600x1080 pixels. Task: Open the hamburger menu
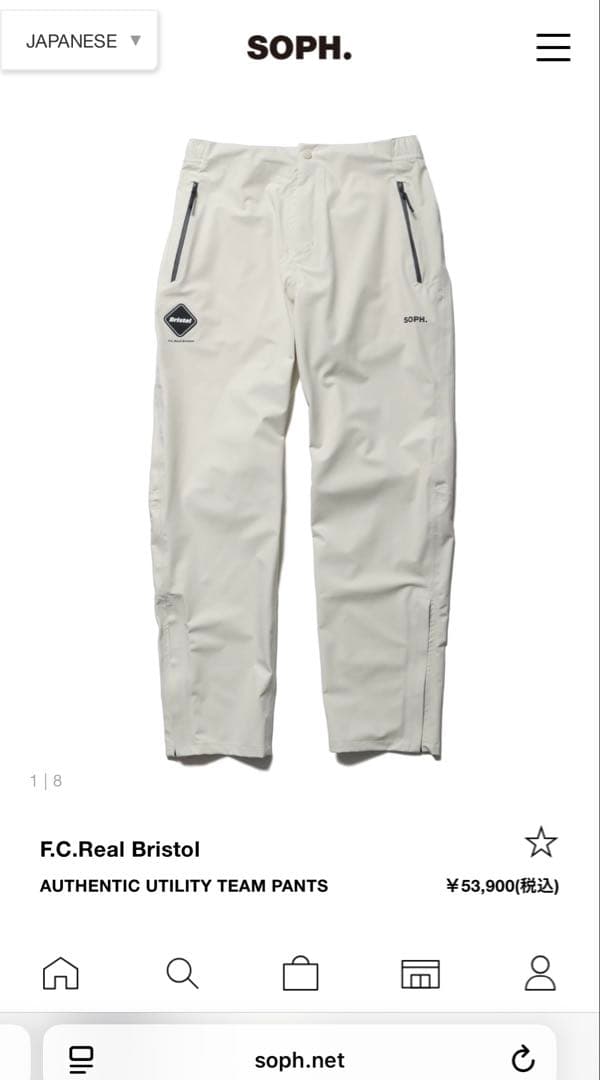[553, 47]
